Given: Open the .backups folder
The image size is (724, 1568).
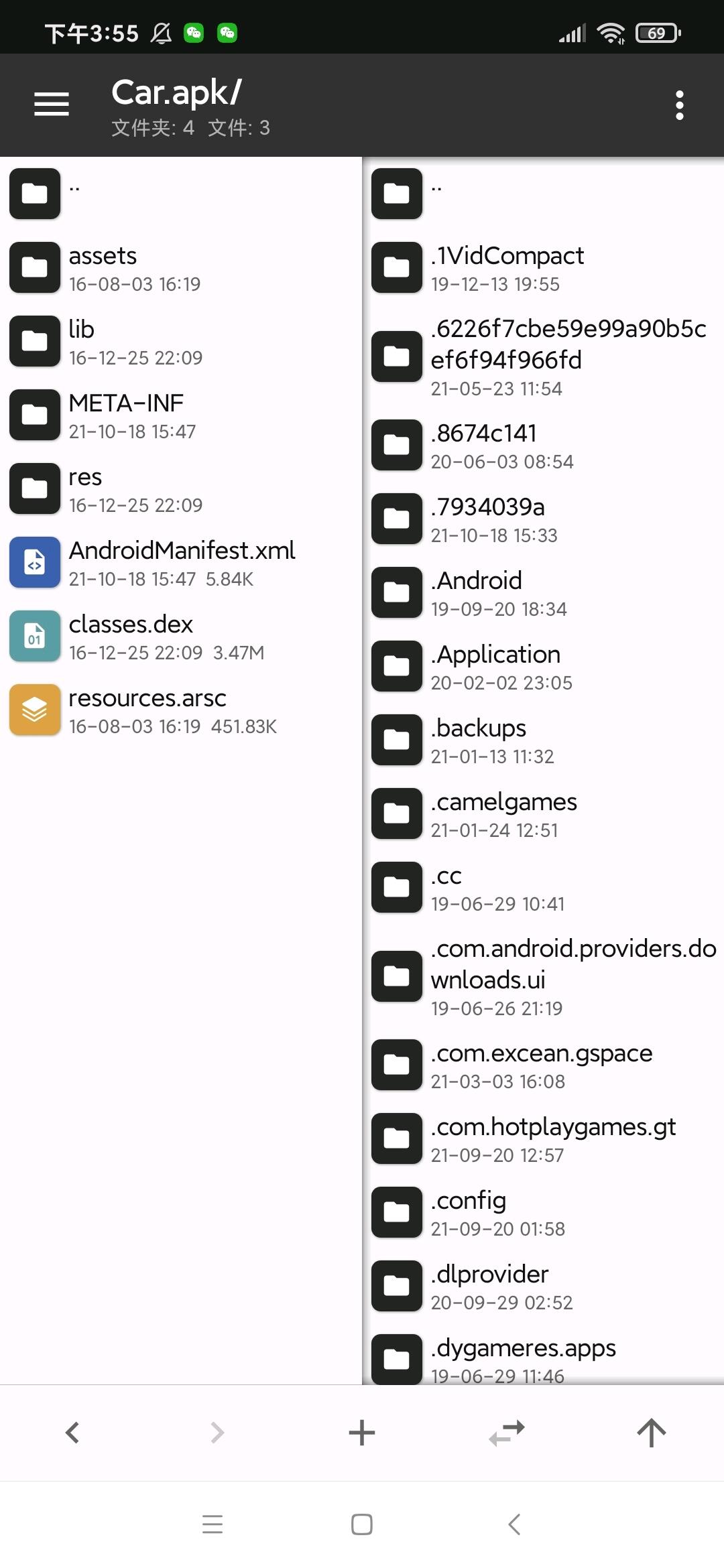Looking at the screenshot, I should coord(479,740).
